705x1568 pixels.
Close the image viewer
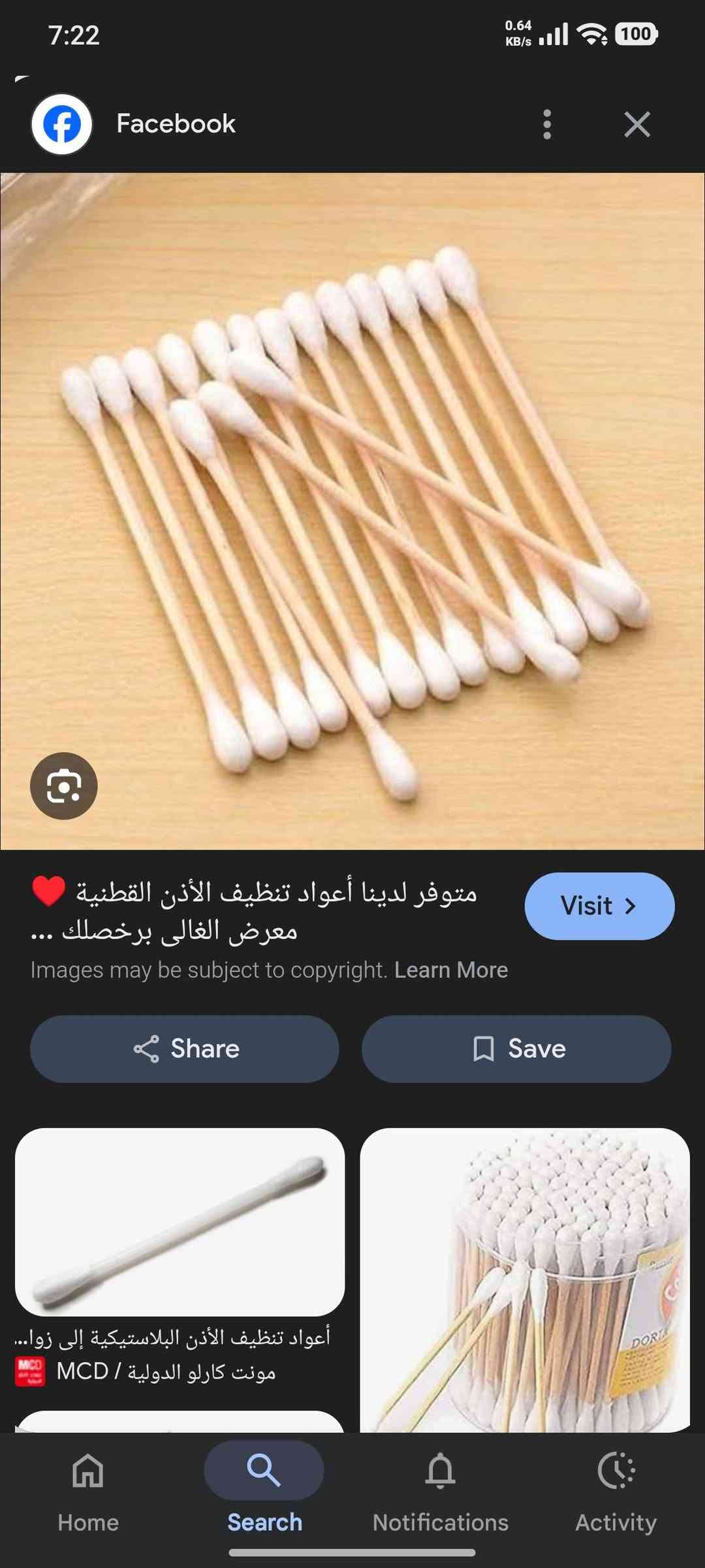(x=636, y=124)
